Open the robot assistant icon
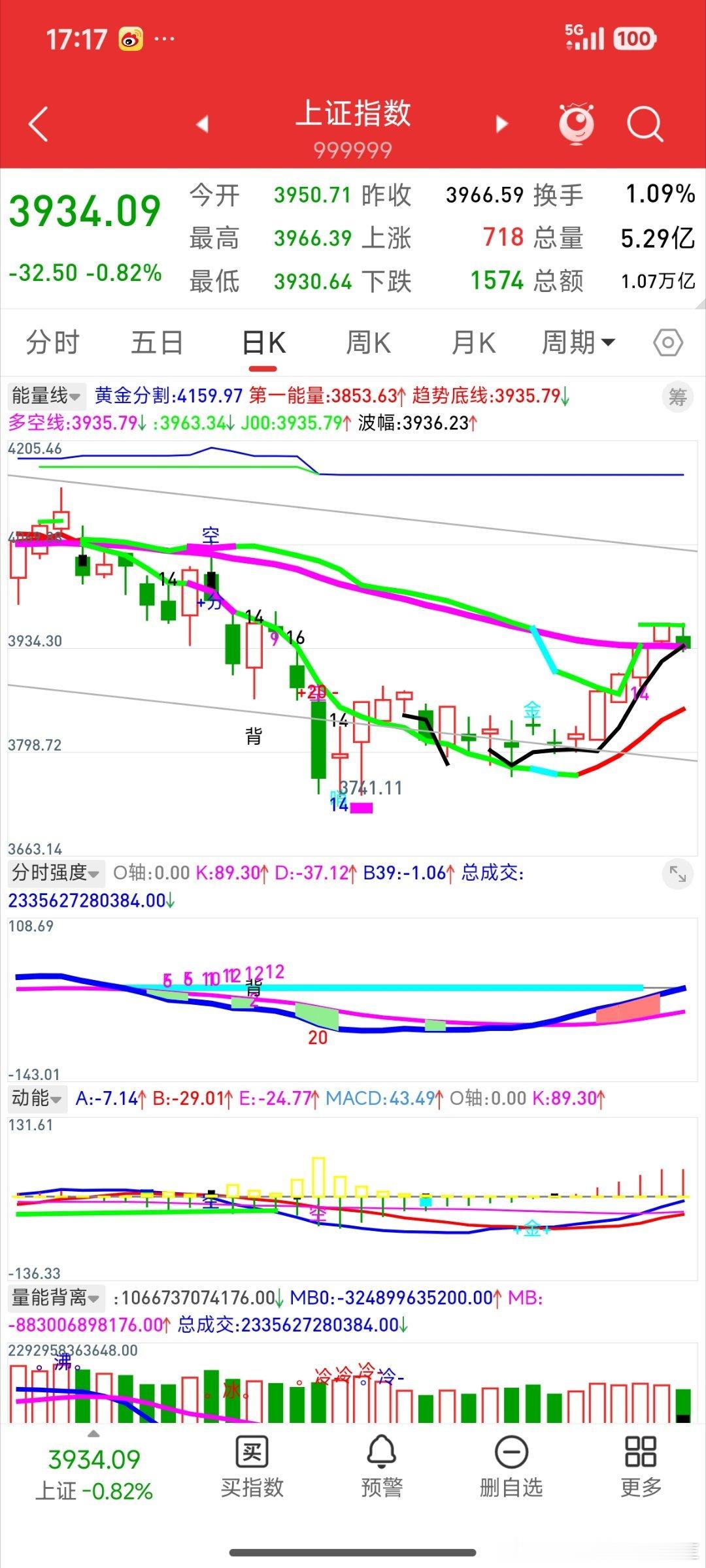The width and height of the screenshot is (706, 1568). [577, 123]
